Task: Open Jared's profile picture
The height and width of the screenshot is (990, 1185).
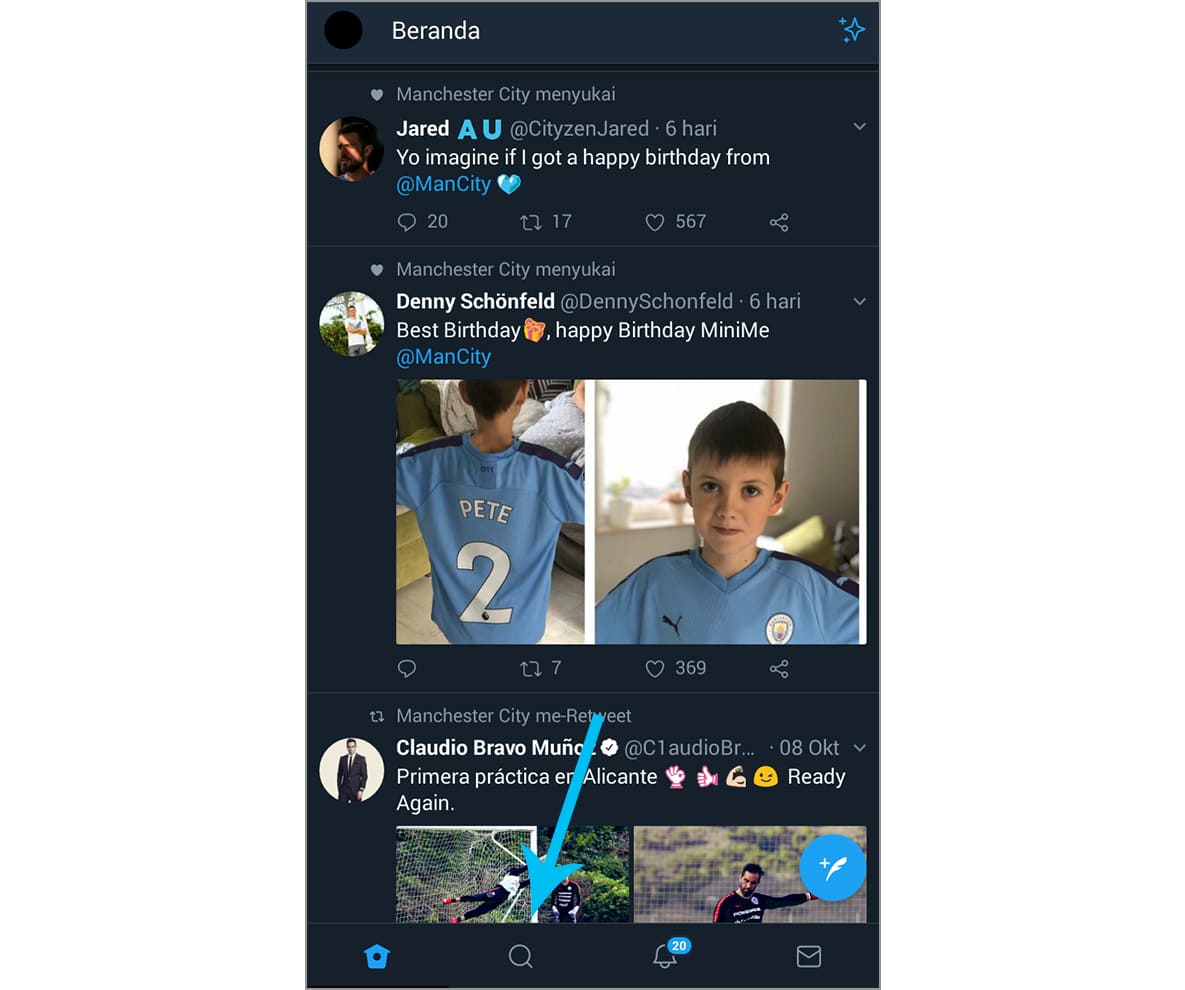Action: click(351, 149)
